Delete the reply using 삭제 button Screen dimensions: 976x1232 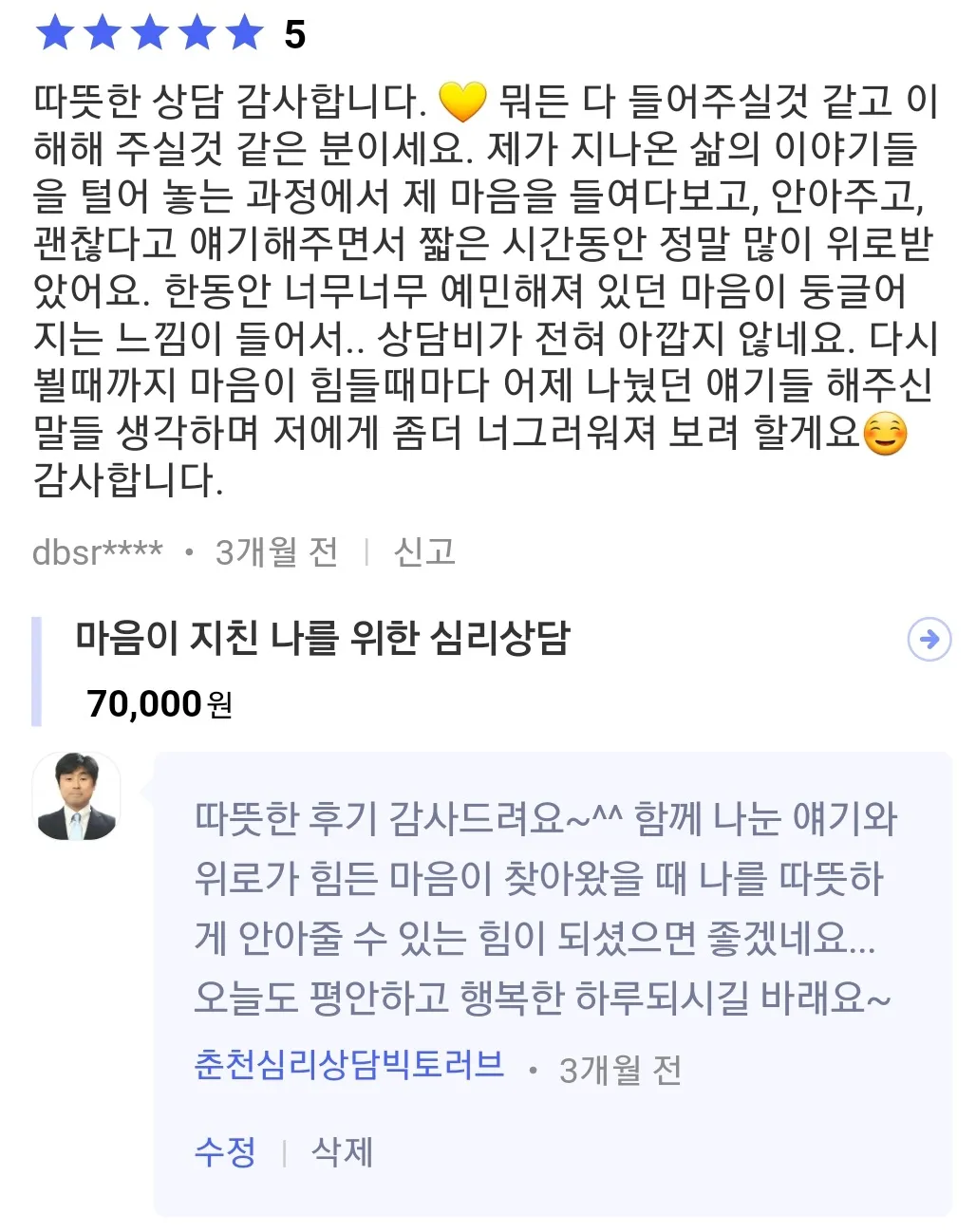click(342, 1152)
